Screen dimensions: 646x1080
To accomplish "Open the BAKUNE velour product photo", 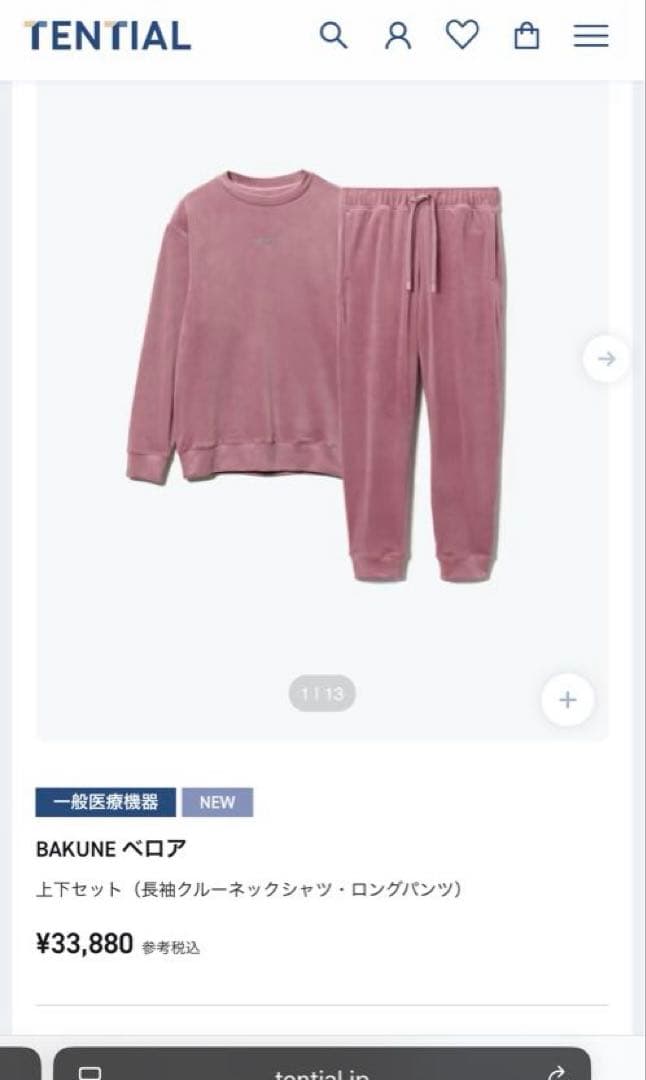I will [x=315, y=380].
